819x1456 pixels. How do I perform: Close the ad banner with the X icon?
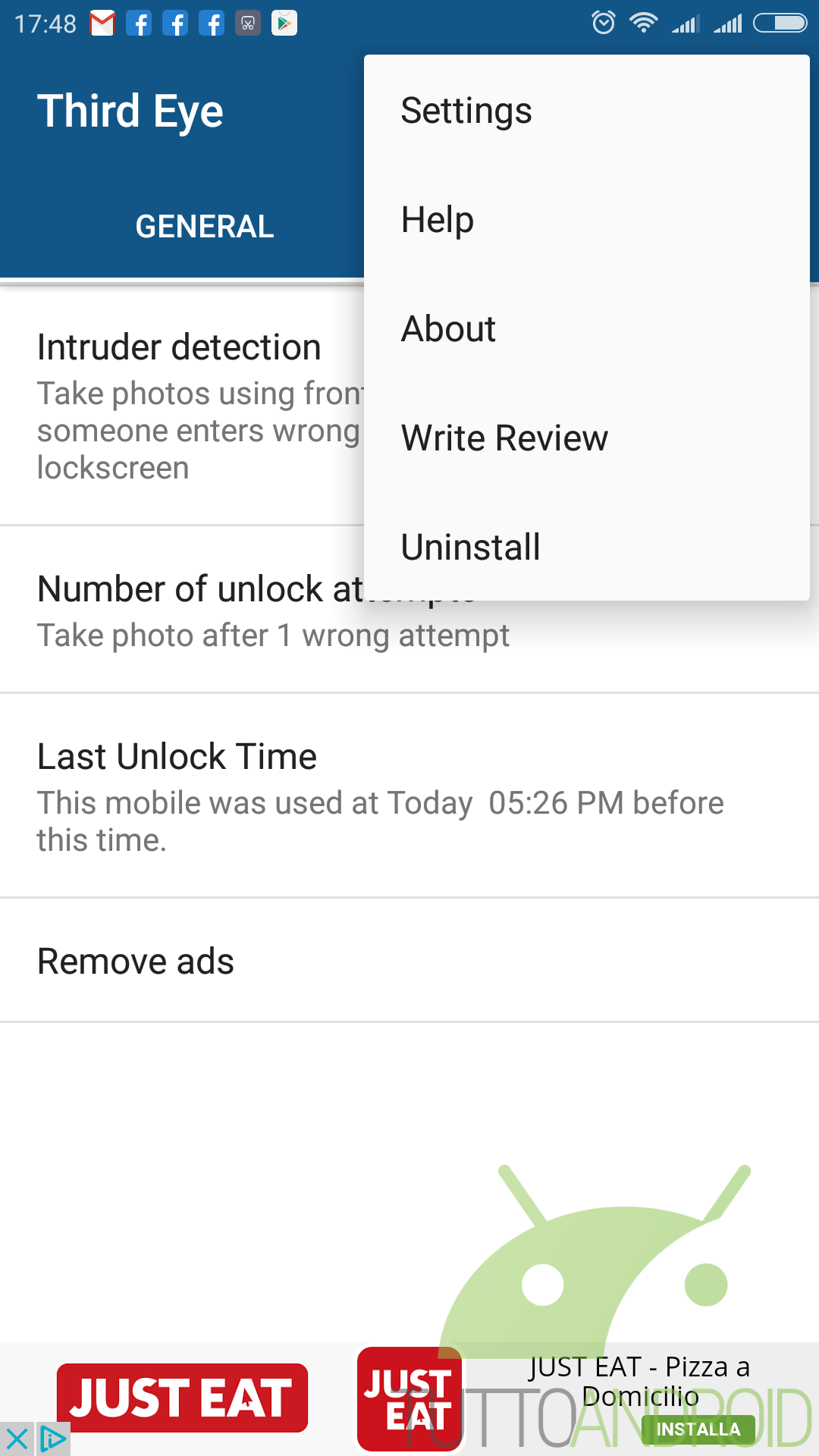tap(17, 1439)
